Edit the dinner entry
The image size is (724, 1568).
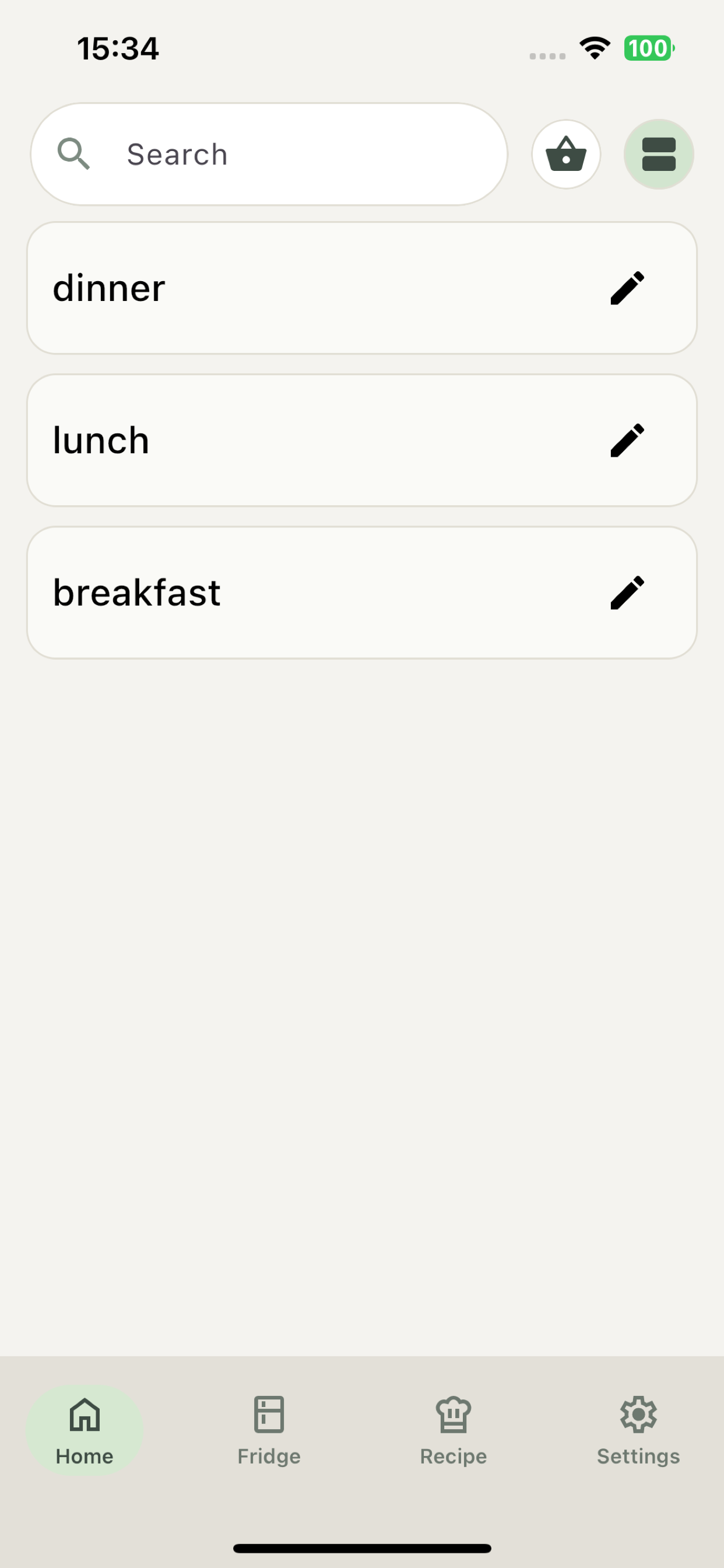(x=627, y=288)
